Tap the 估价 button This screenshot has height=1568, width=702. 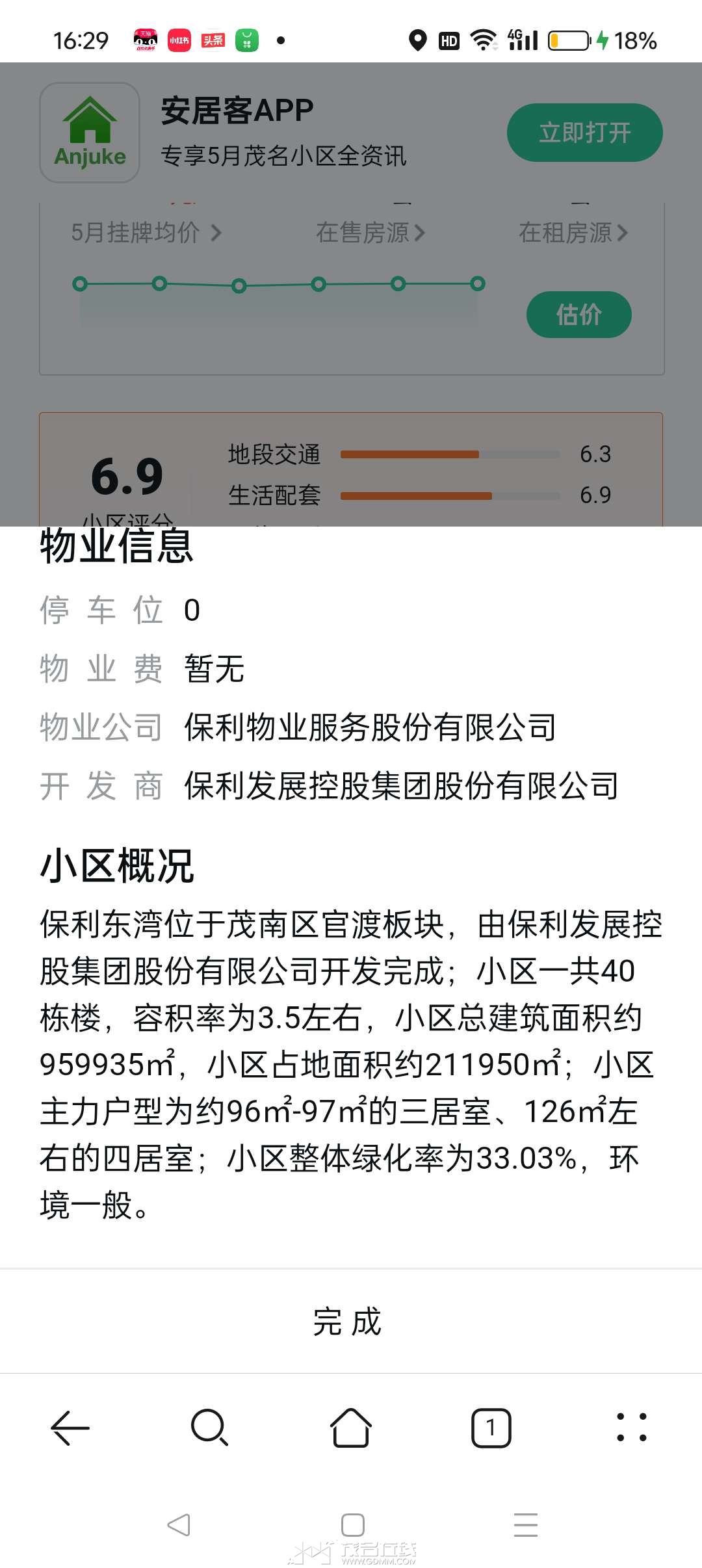coord(578,315)
